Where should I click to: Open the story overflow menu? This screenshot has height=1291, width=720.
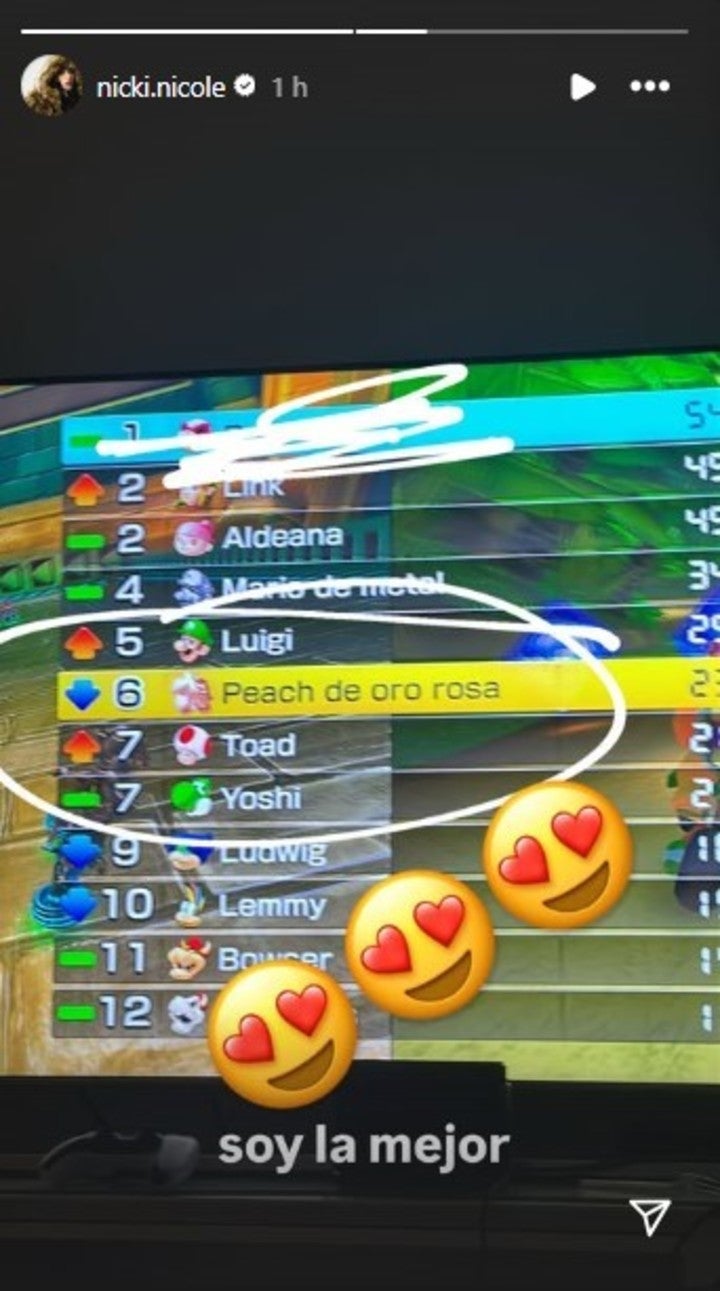[649, 87]
